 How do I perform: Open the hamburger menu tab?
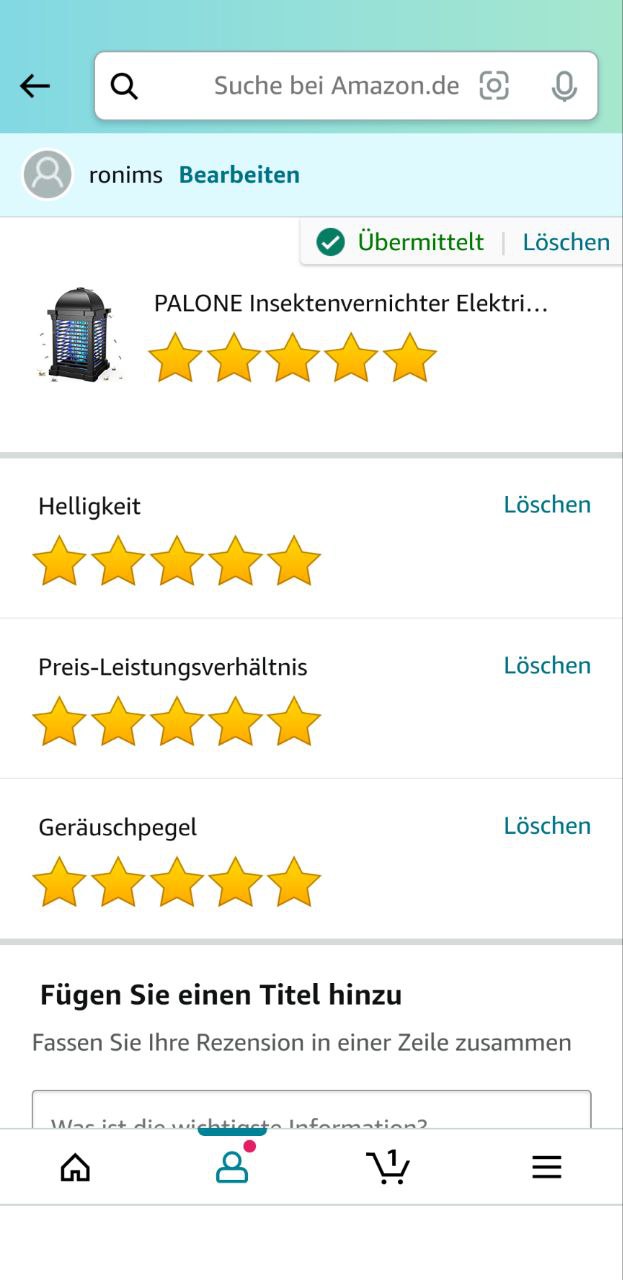[546, 1167]
